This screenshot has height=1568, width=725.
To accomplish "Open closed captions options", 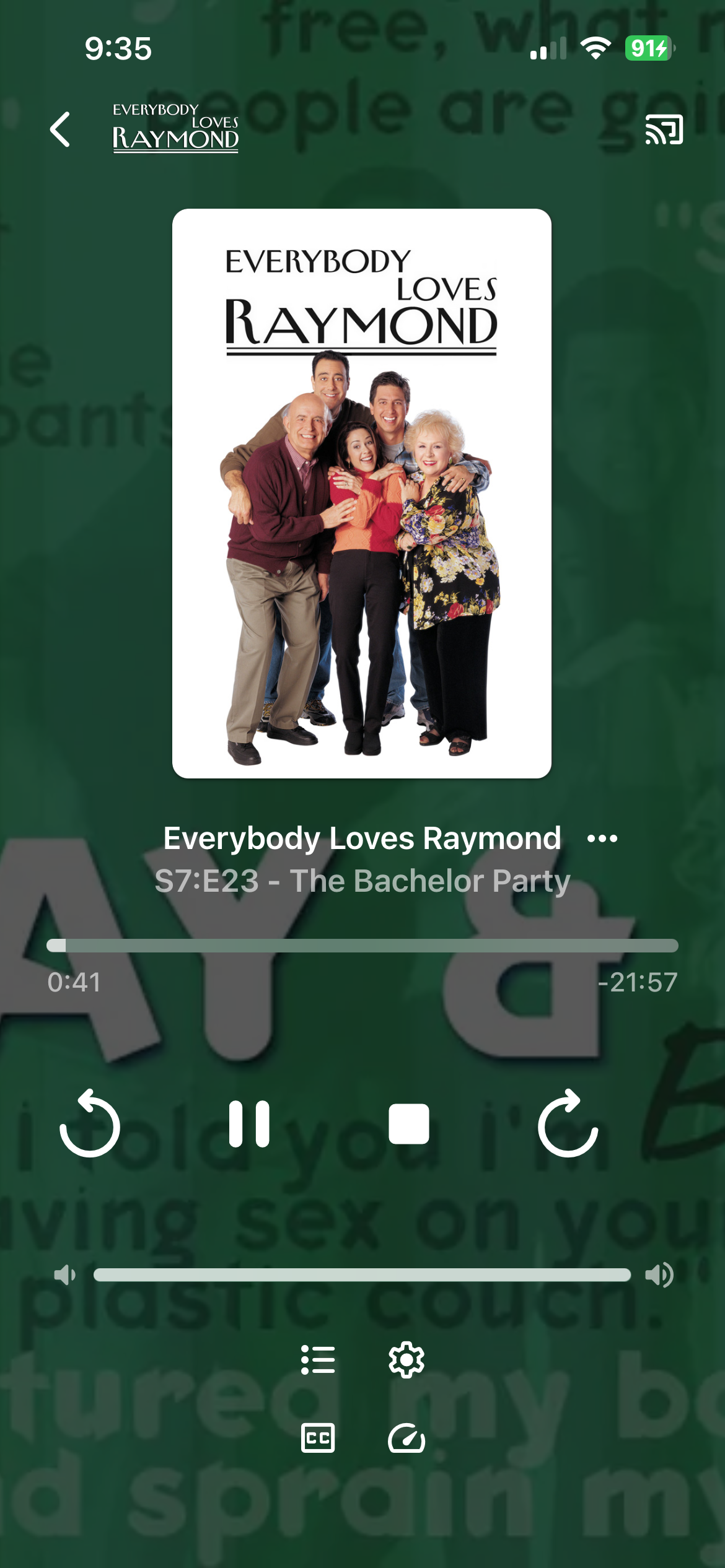I will click(x=318, y=1438).
